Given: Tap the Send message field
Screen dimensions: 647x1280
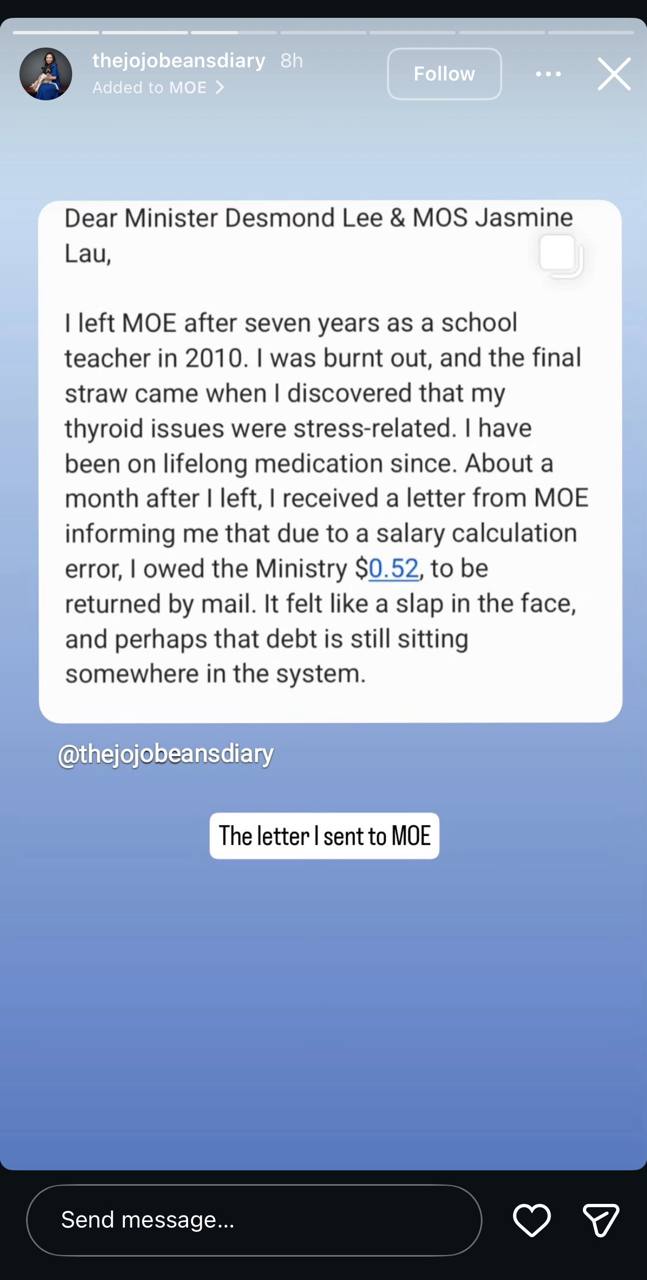Looking at the screenshot, I should [x=254, y=1220].
